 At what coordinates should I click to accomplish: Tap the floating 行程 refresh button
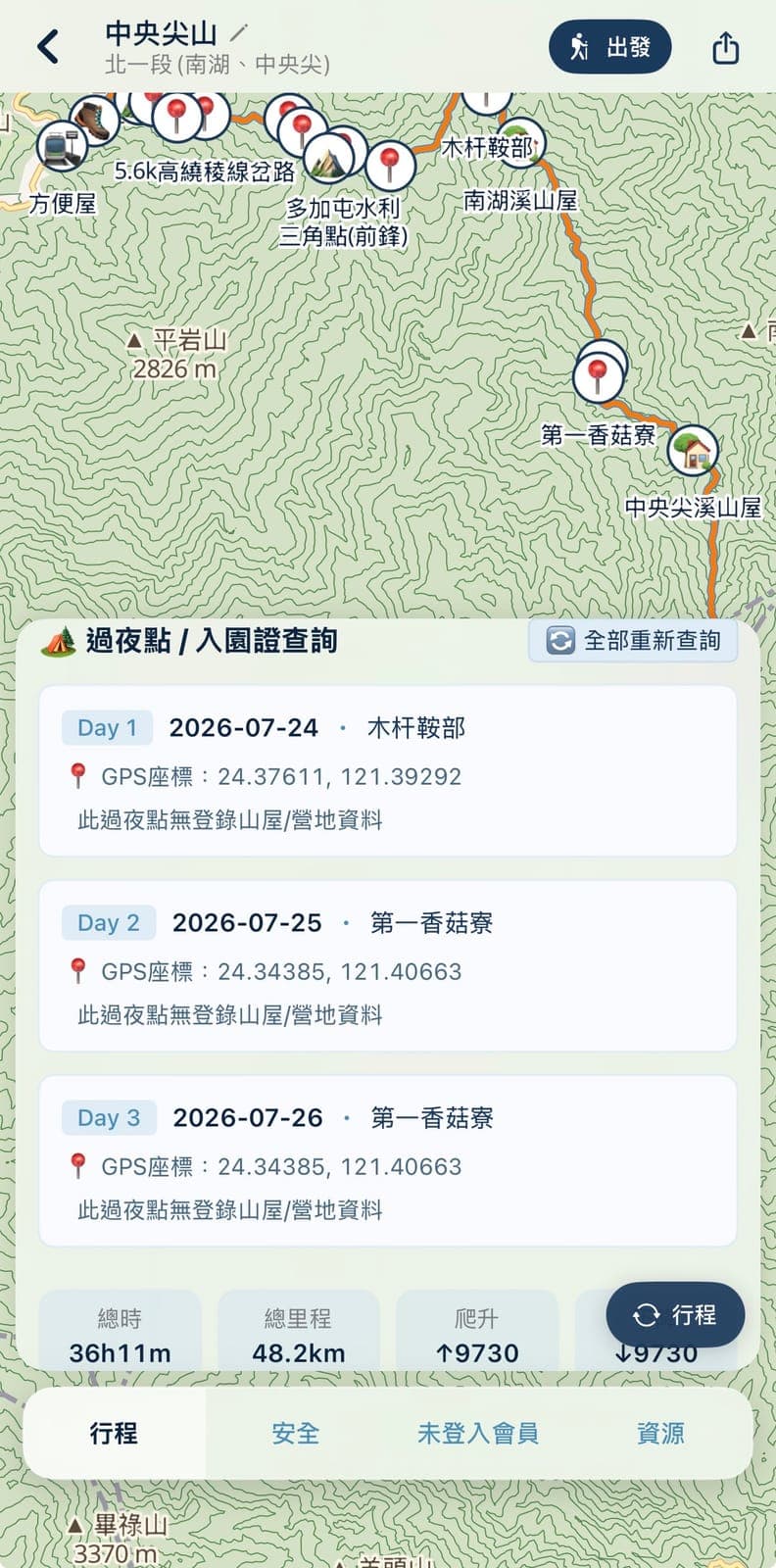[675, 1314]
